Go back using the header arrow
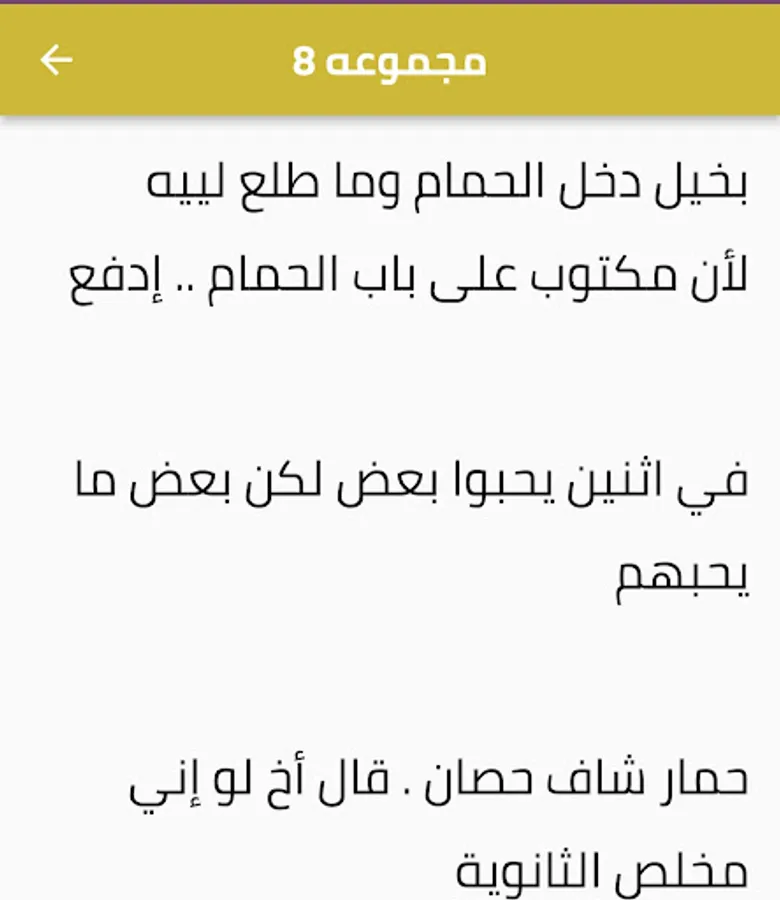Viewport: 780px width, 900px height. [x=56, y=61]
